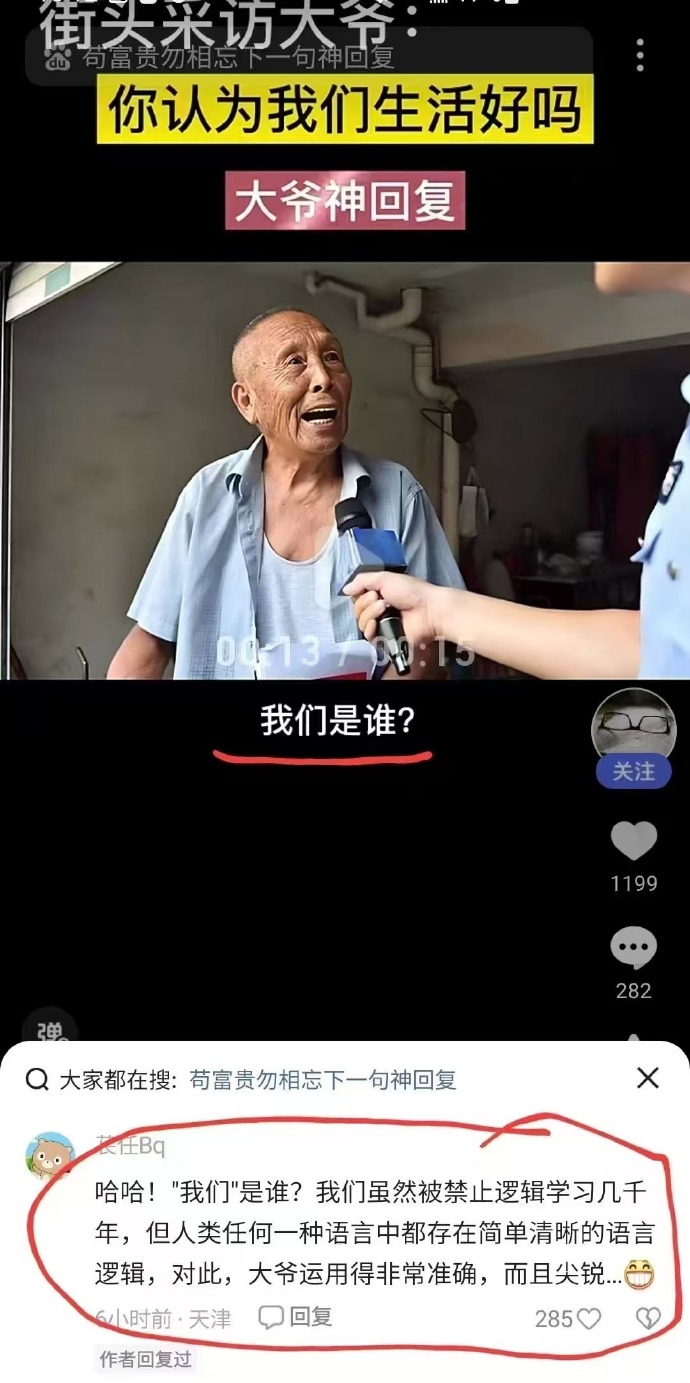Like the comment with 285 likes
This screenshot has height=1383, width=690.
click(x=588, y=1319)
